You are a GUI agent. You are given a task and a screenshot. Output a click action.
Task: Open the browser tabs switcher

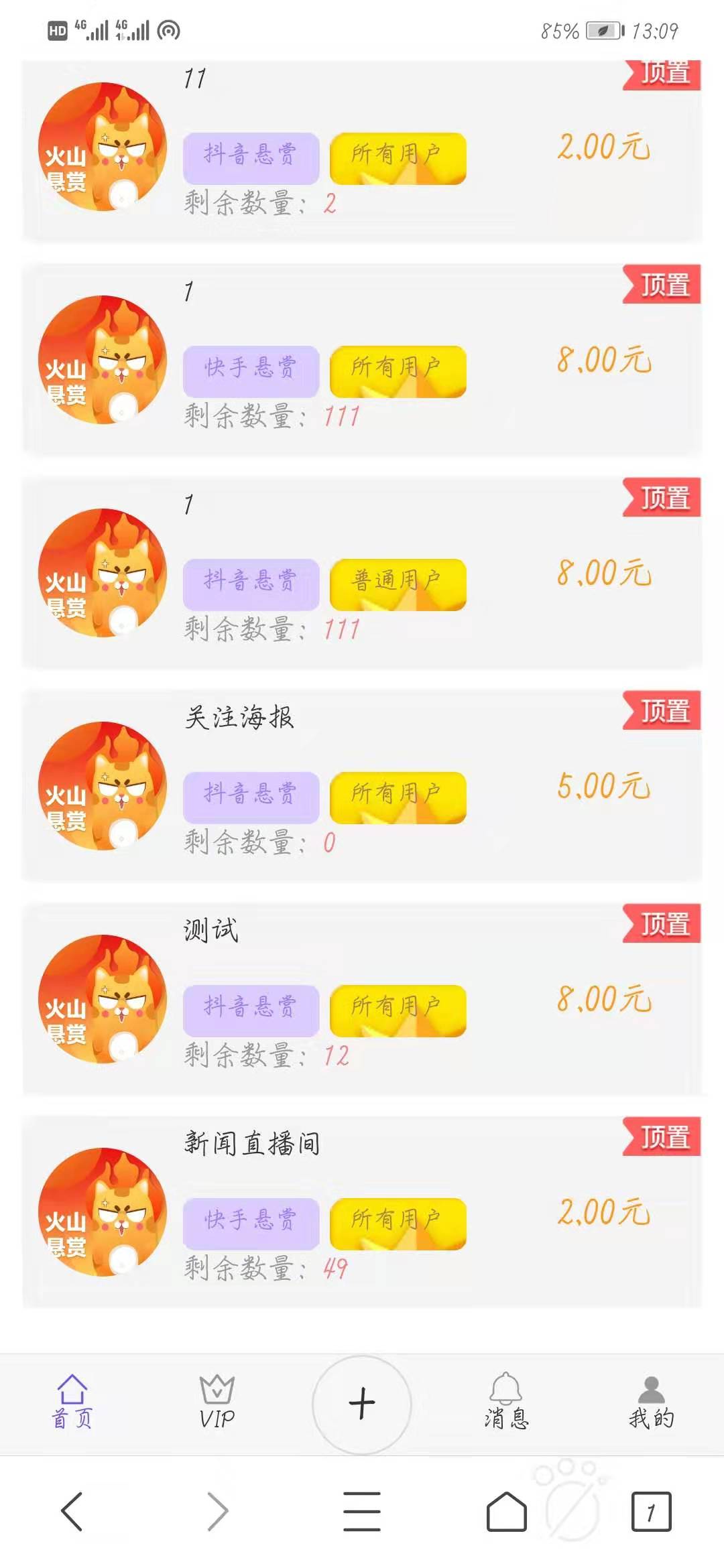pos(651,1512)
